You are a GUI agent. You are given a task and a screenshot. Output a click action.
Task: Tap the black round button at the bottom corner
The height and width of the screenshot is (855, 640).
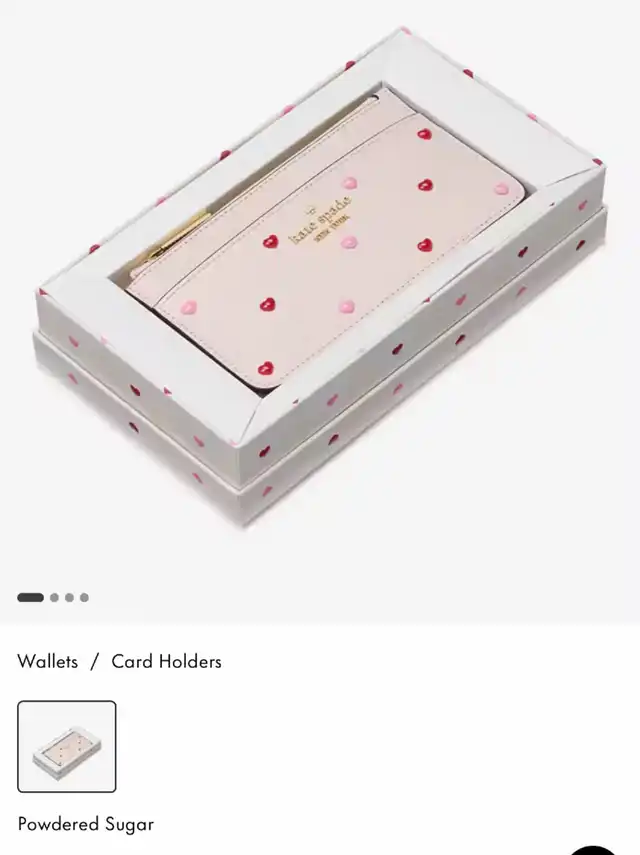pos(595,850)
